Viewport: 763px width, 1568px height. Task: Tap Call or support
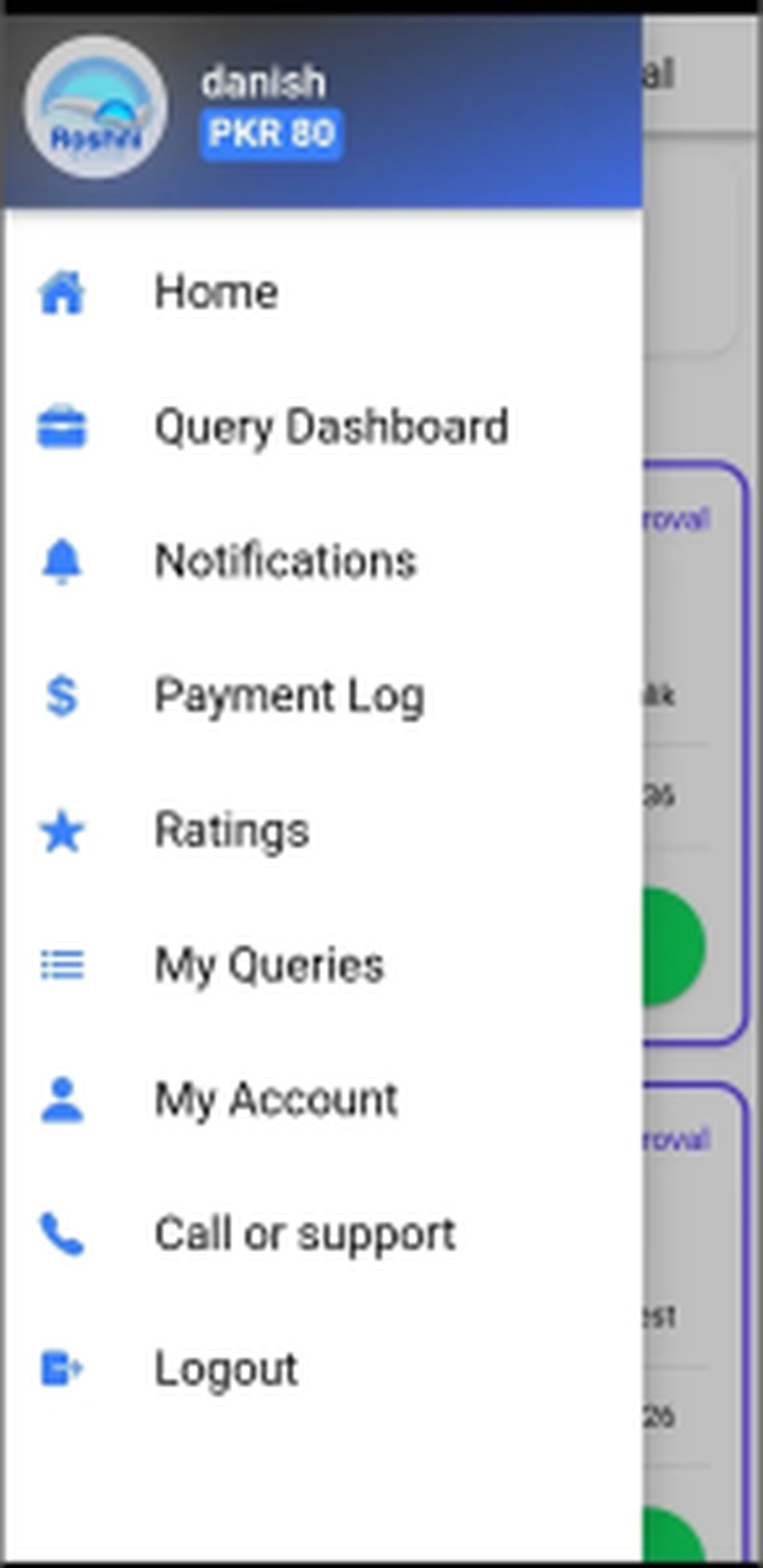tap(304, 1233)
